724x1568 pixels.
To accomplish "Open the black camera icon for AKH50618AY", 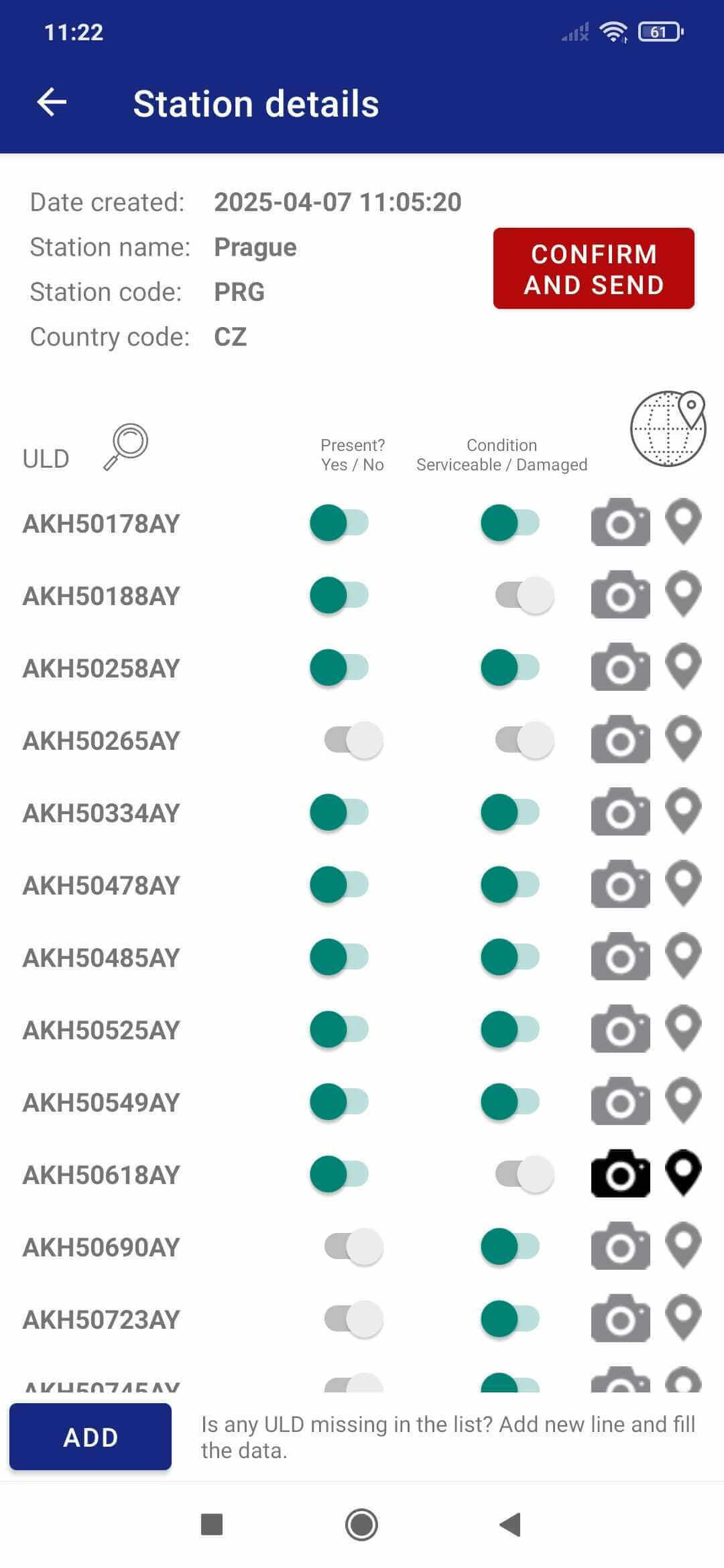I will 620,1174.
